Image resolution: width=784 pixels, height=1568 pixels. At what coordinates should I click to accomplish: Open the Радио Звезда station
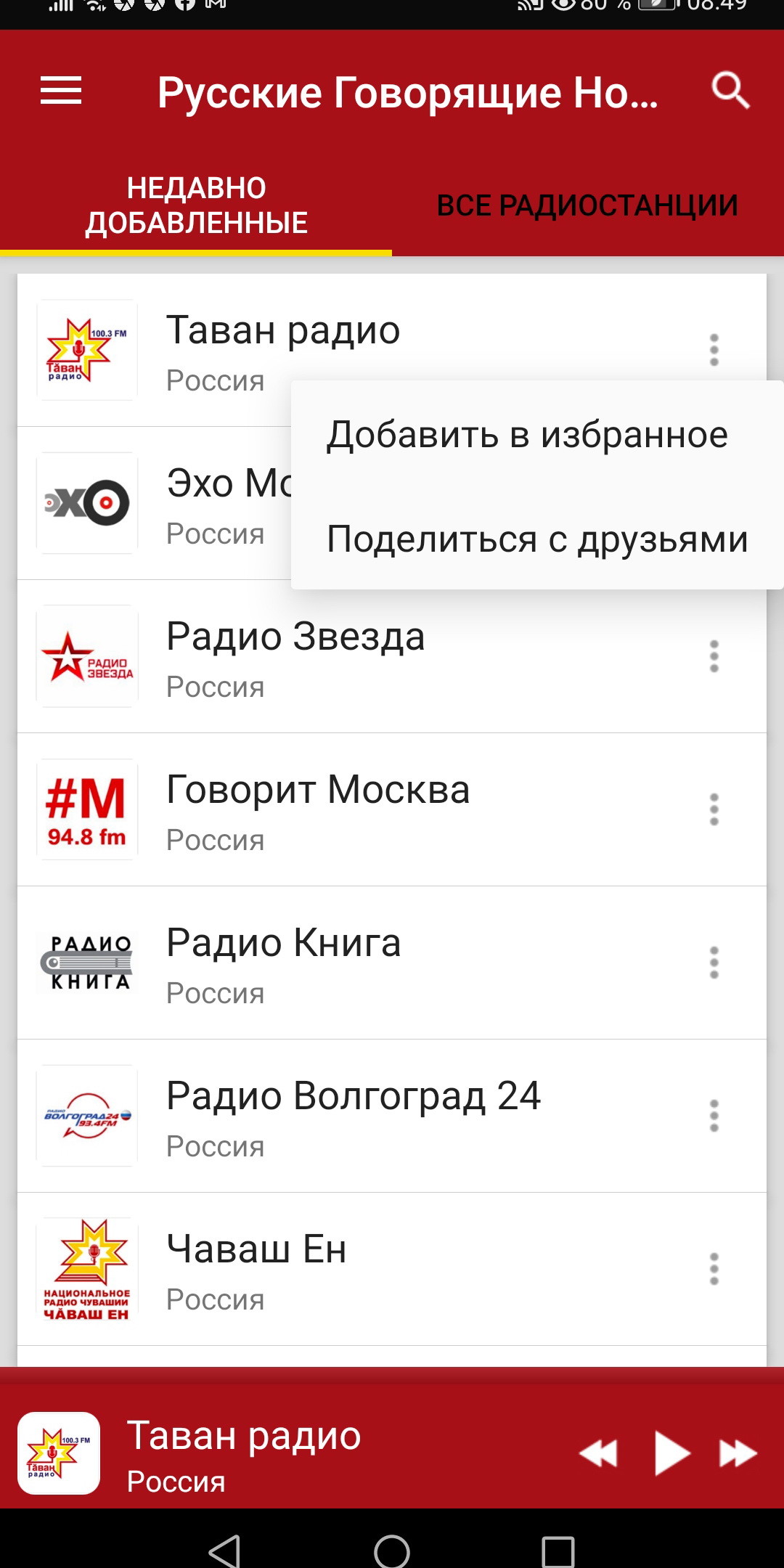tap(392, 656)
